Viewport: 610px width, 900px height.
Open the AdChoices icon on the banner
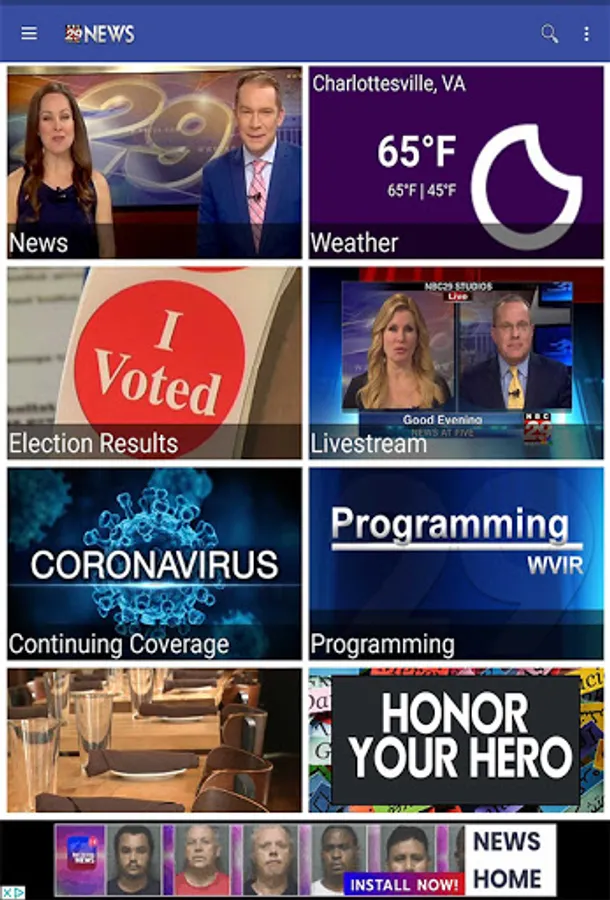tap(13, 893)
